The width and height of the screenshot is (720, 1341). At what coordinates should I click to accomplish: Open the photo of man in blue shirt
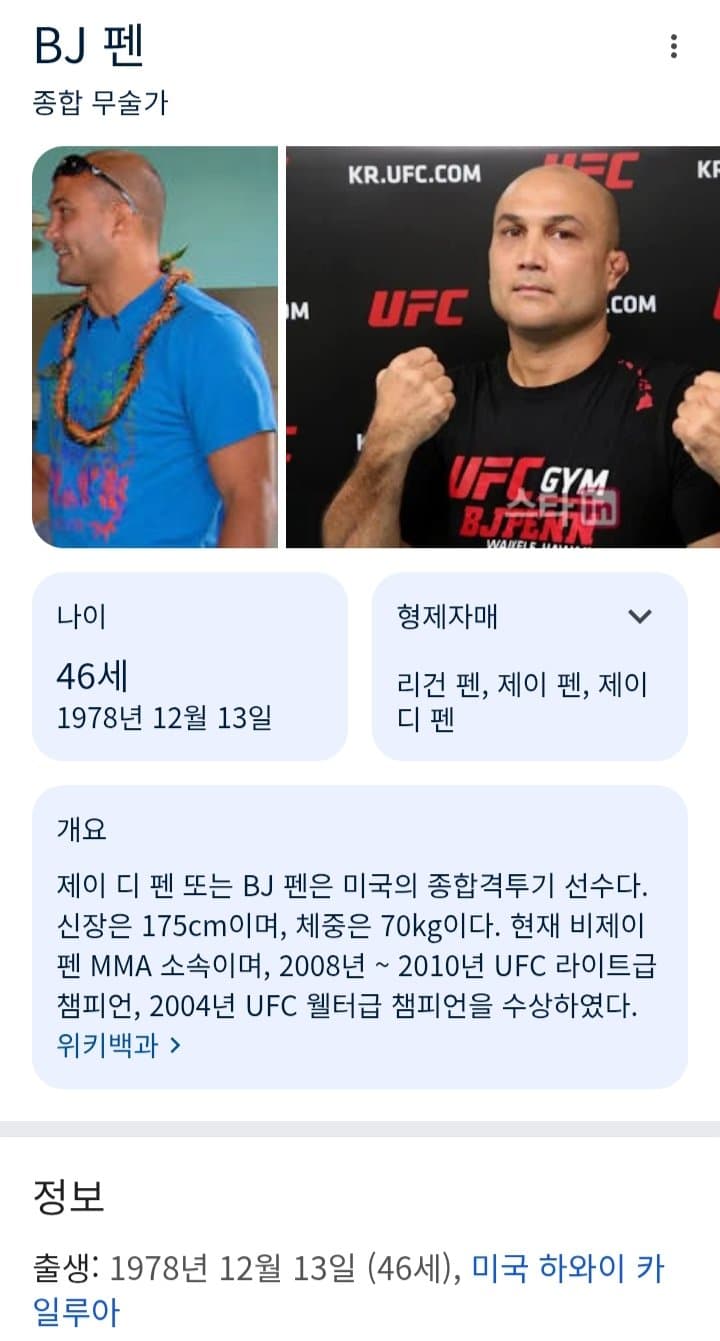pos(155,347)
